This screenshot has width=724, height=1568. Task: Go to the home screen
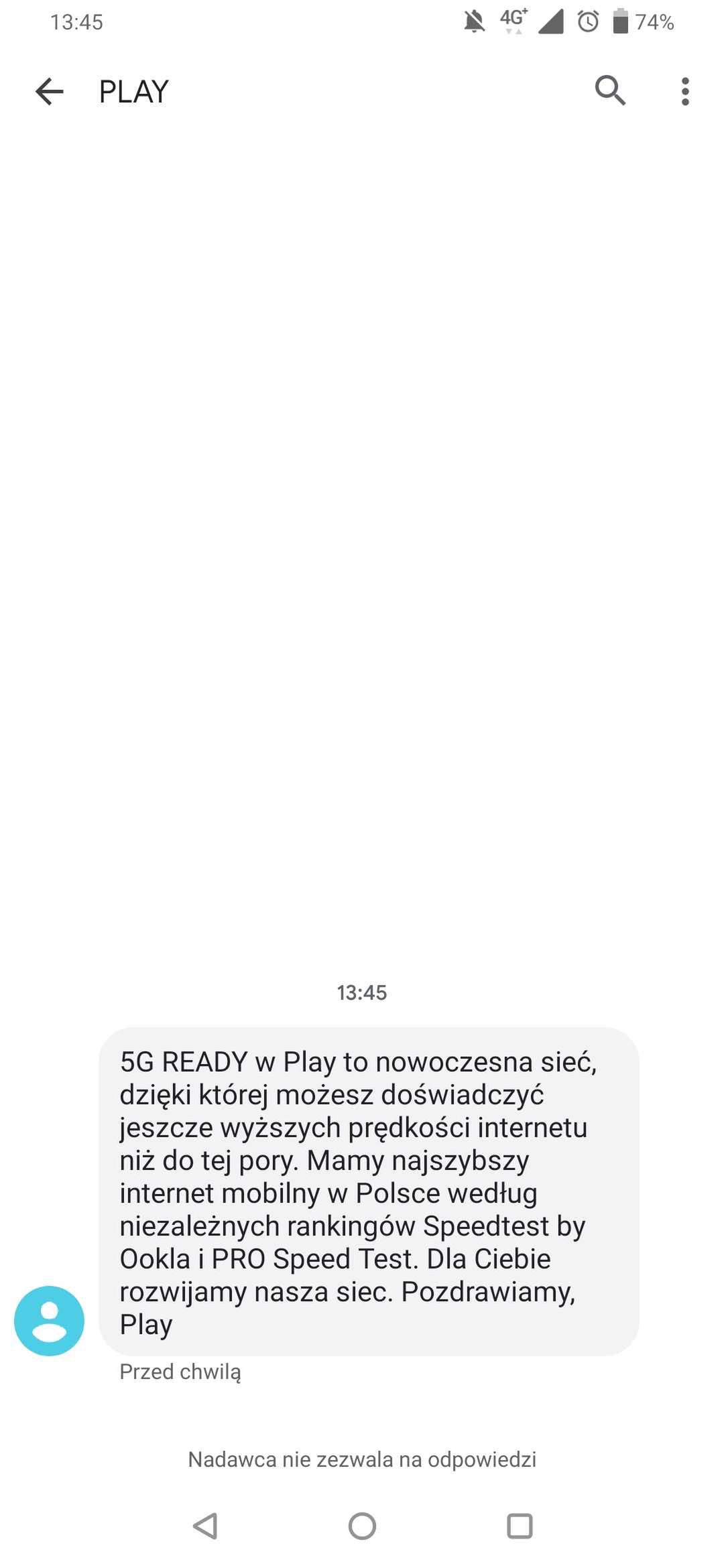click(362, 1526)
